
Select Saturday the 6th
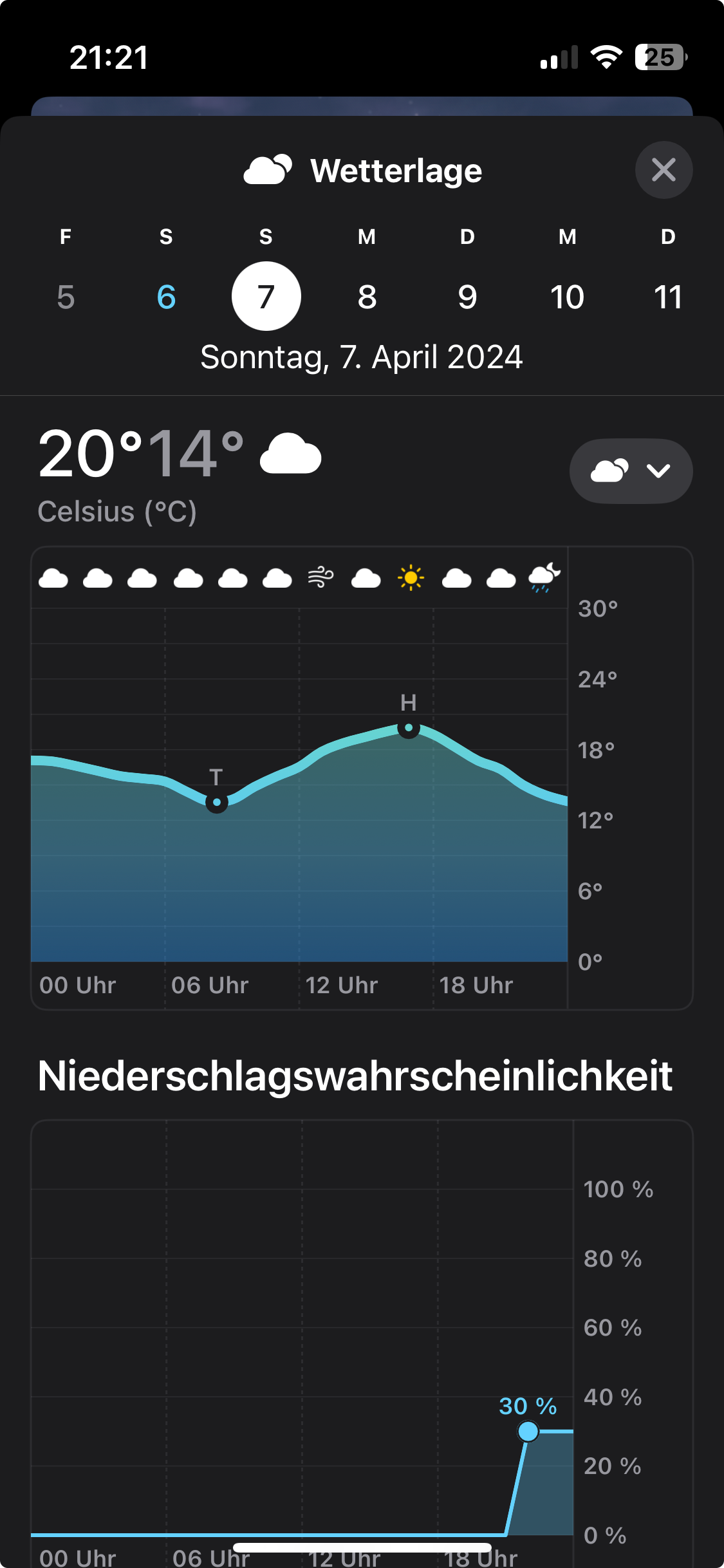[x=166, y=297]
